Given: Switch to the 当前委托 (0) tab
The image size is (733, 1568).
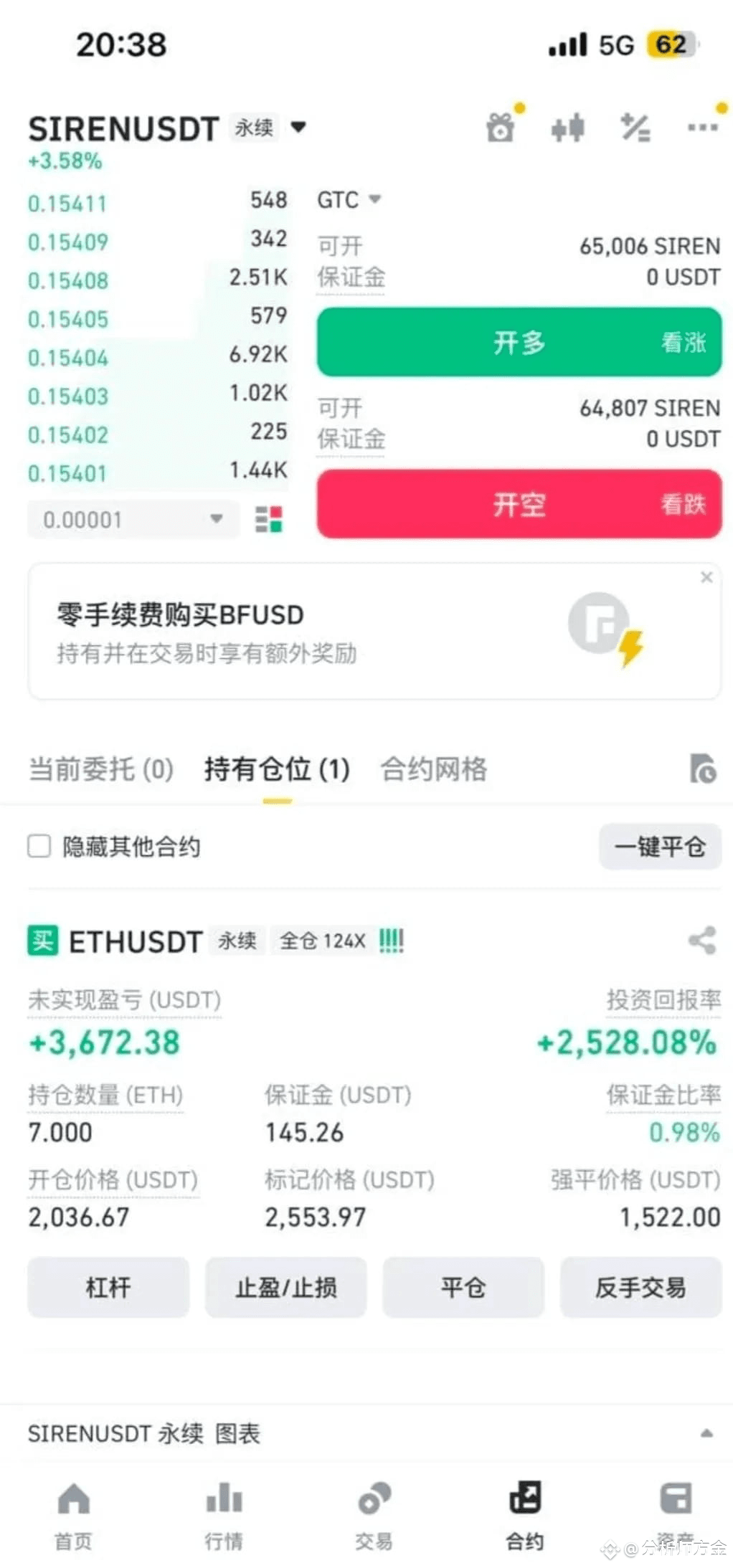Looking at the screenshot, I should 101,769.
